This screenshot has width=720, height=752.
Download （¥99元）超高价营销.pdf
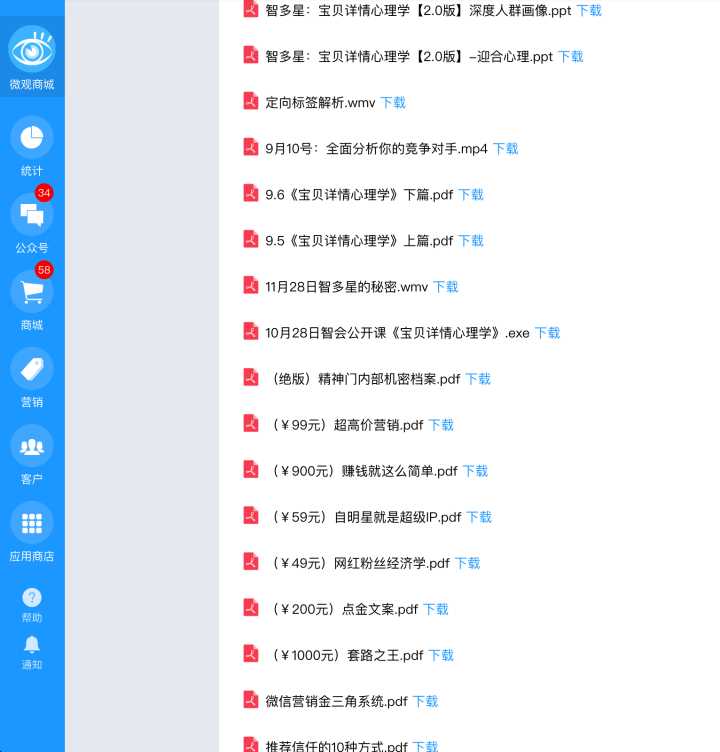point(441,425)
